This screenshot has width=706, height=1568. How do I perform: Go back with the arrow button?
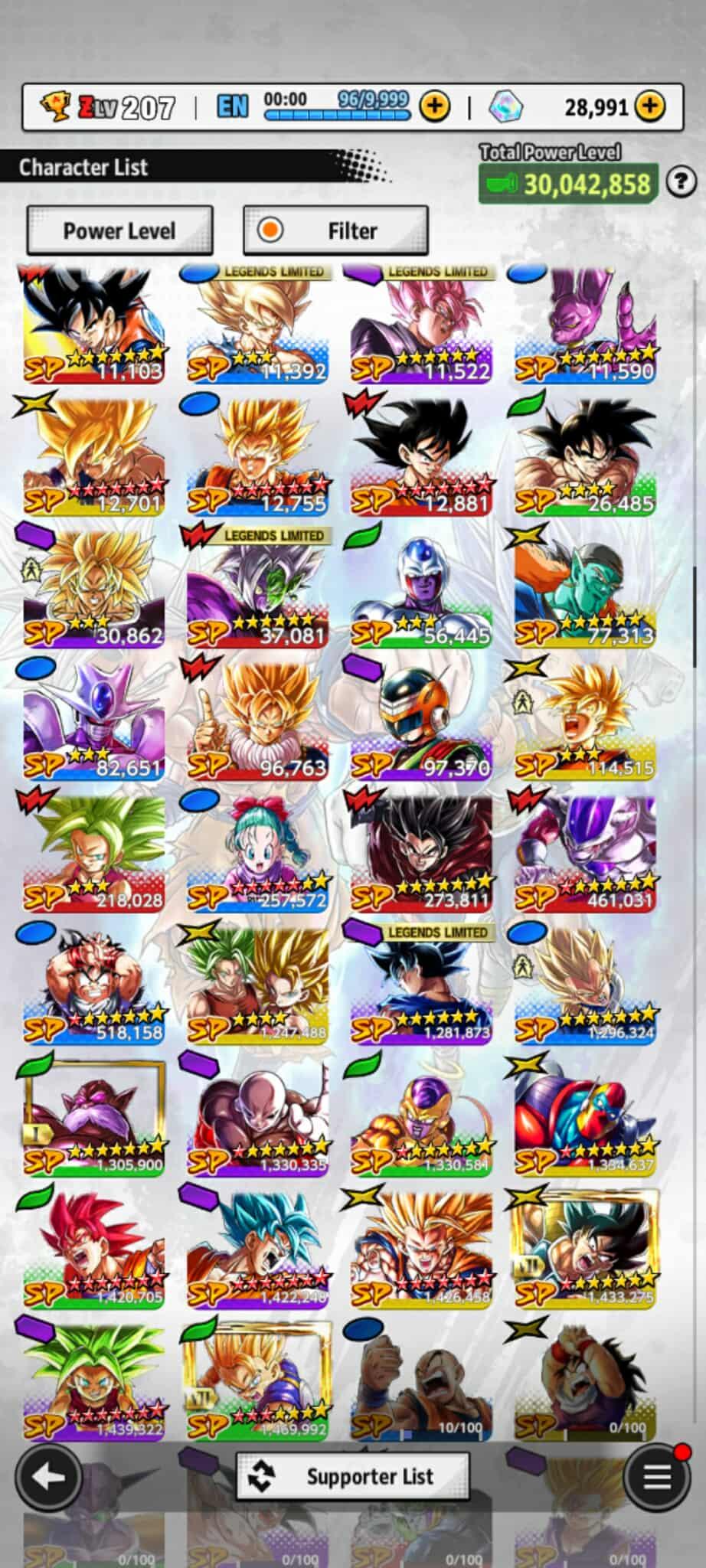pyautogui.click(x=48, y=1477)
